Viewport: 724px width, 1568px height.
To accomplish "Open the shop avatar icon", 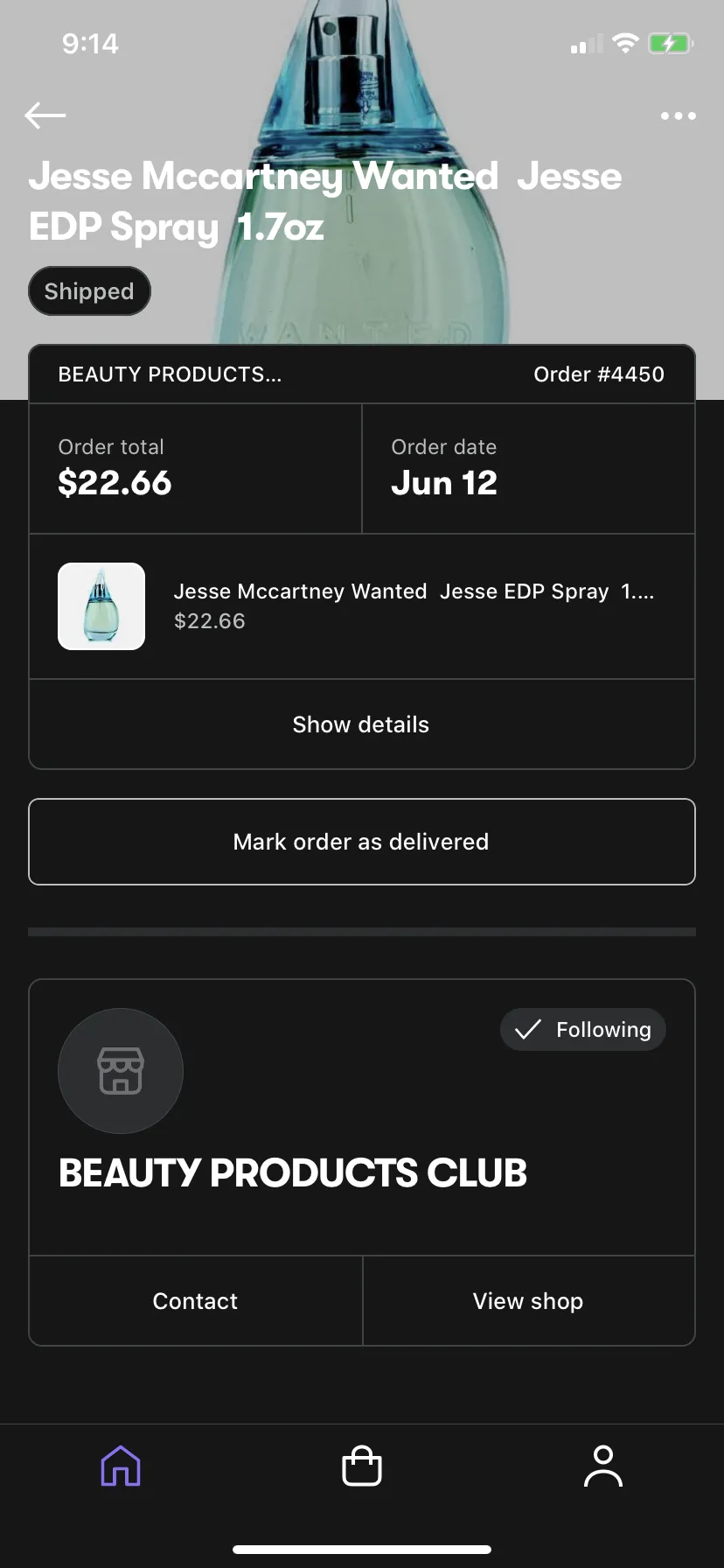I will tap(121, 1071).
